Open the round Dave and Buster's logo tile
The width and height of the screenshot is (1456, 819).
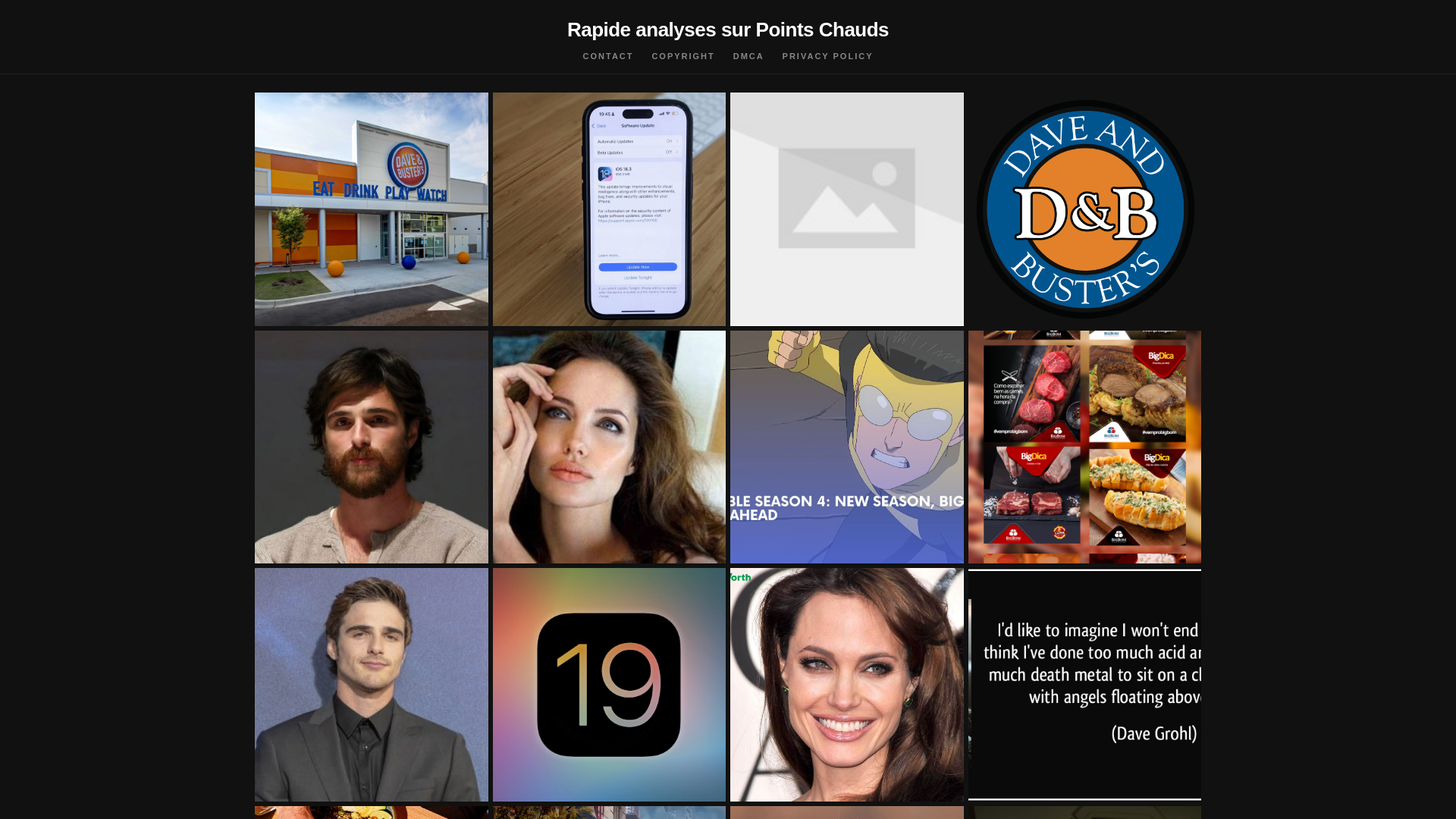[x=1084, y=209]
